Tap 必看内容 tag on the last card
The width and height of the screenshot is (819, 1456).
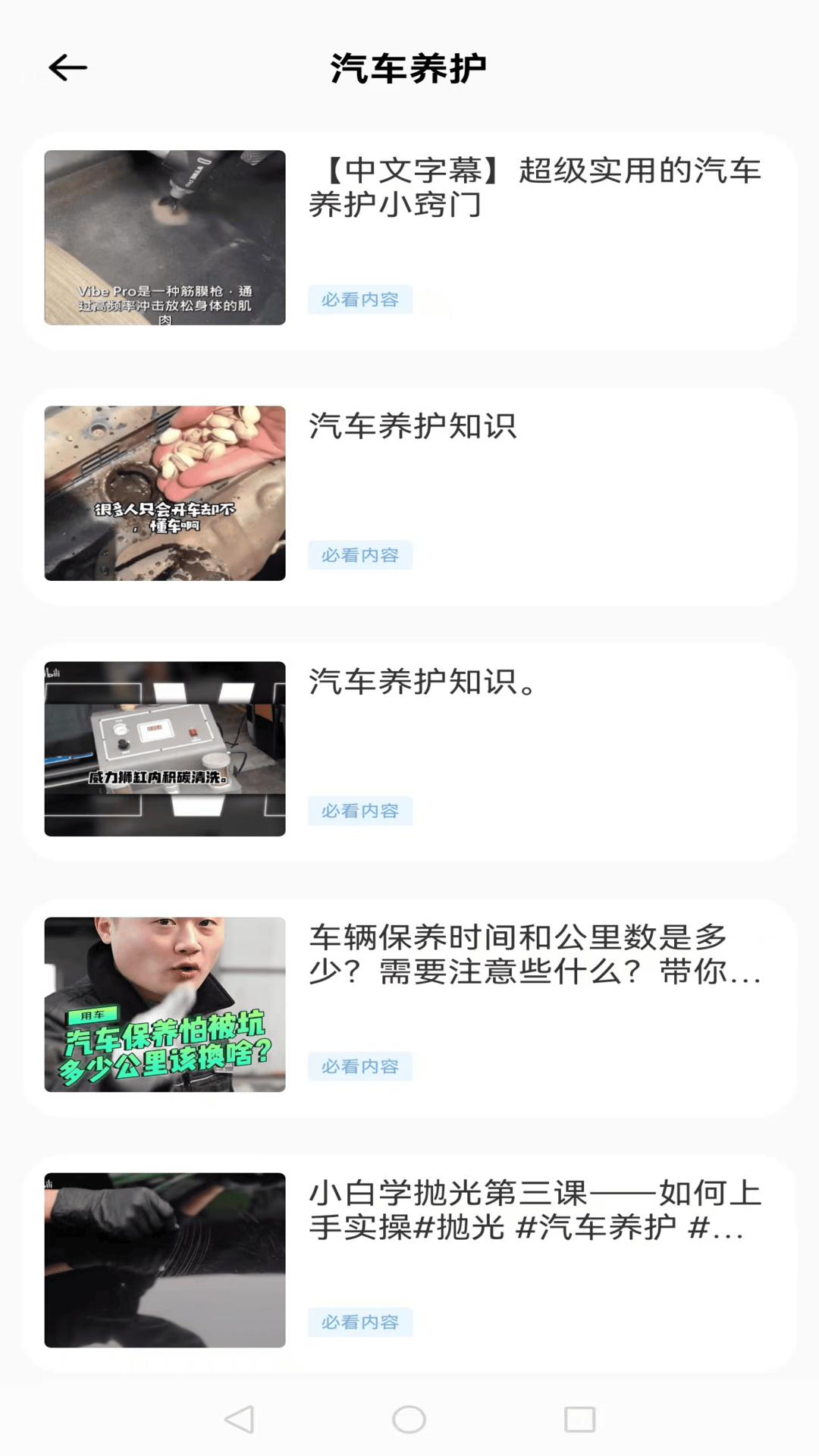coord(360,1322)
